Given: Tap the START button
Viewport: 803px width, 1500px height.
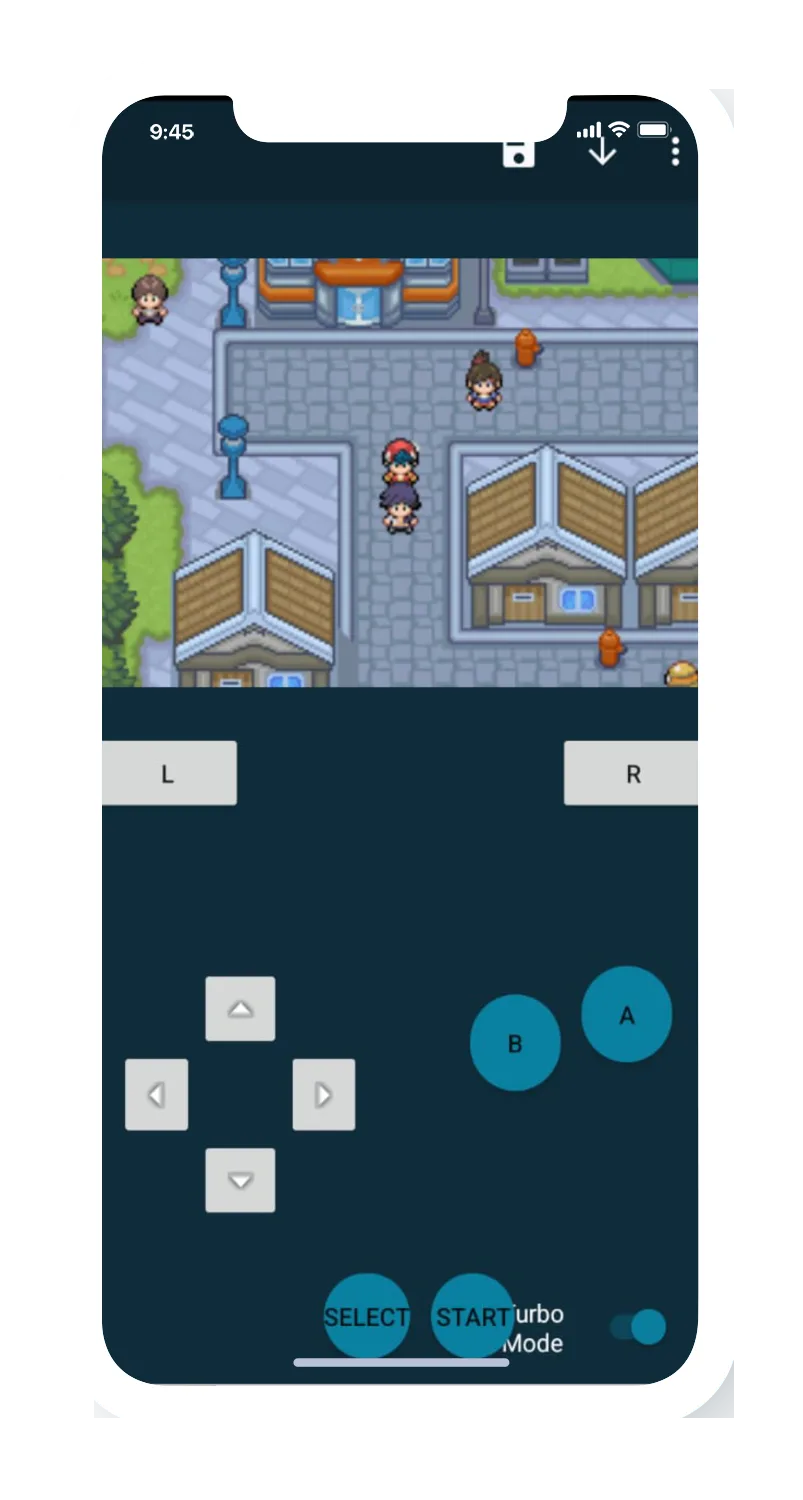Looking at the screenshot, I should click(x=472, y=1316).
